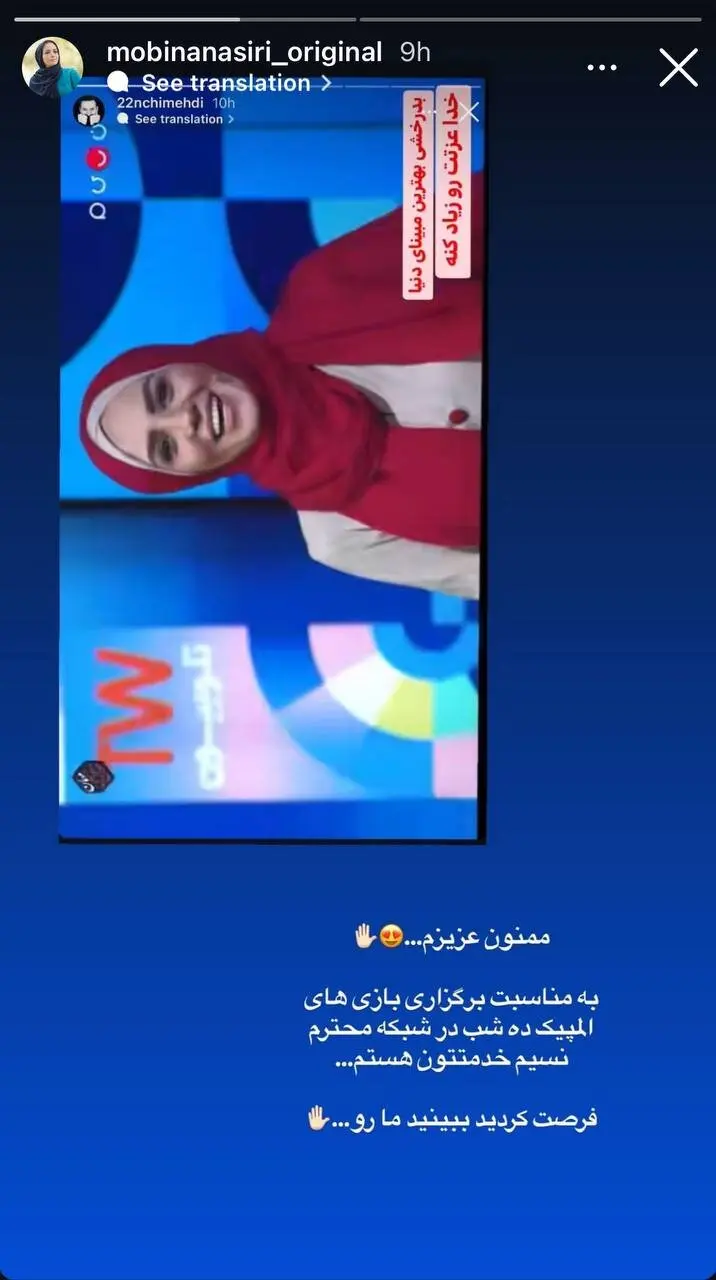The height and width of the screenshot is (1280, 716).
Task: Close the story viewer
Action: point(678,68)
